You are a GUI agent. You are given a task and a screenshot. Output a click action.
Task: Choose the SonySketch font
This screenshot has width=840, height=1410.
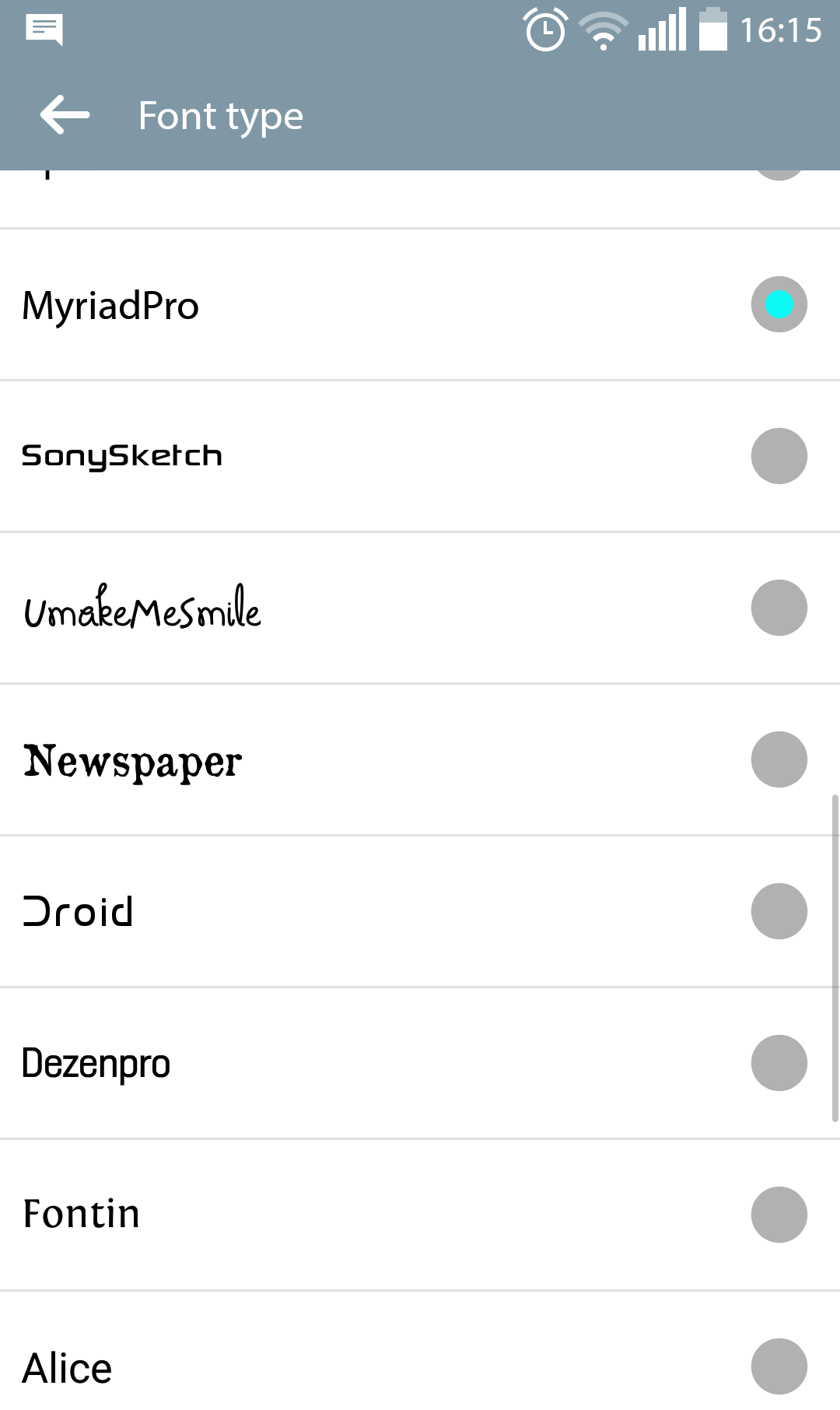coord(420,456)
